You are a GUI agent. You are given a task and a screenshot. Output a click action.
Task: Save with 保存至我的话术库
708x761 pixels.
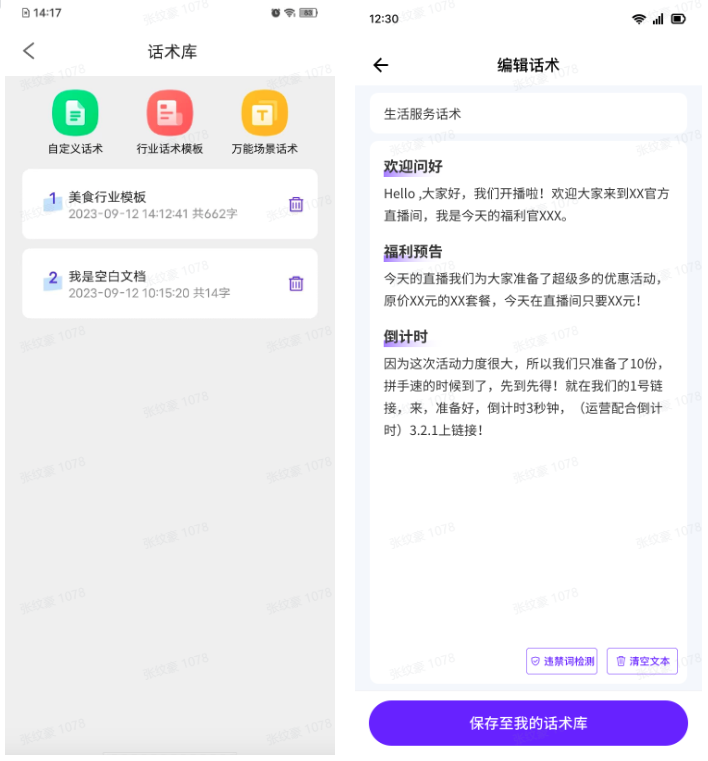[528, 723]
